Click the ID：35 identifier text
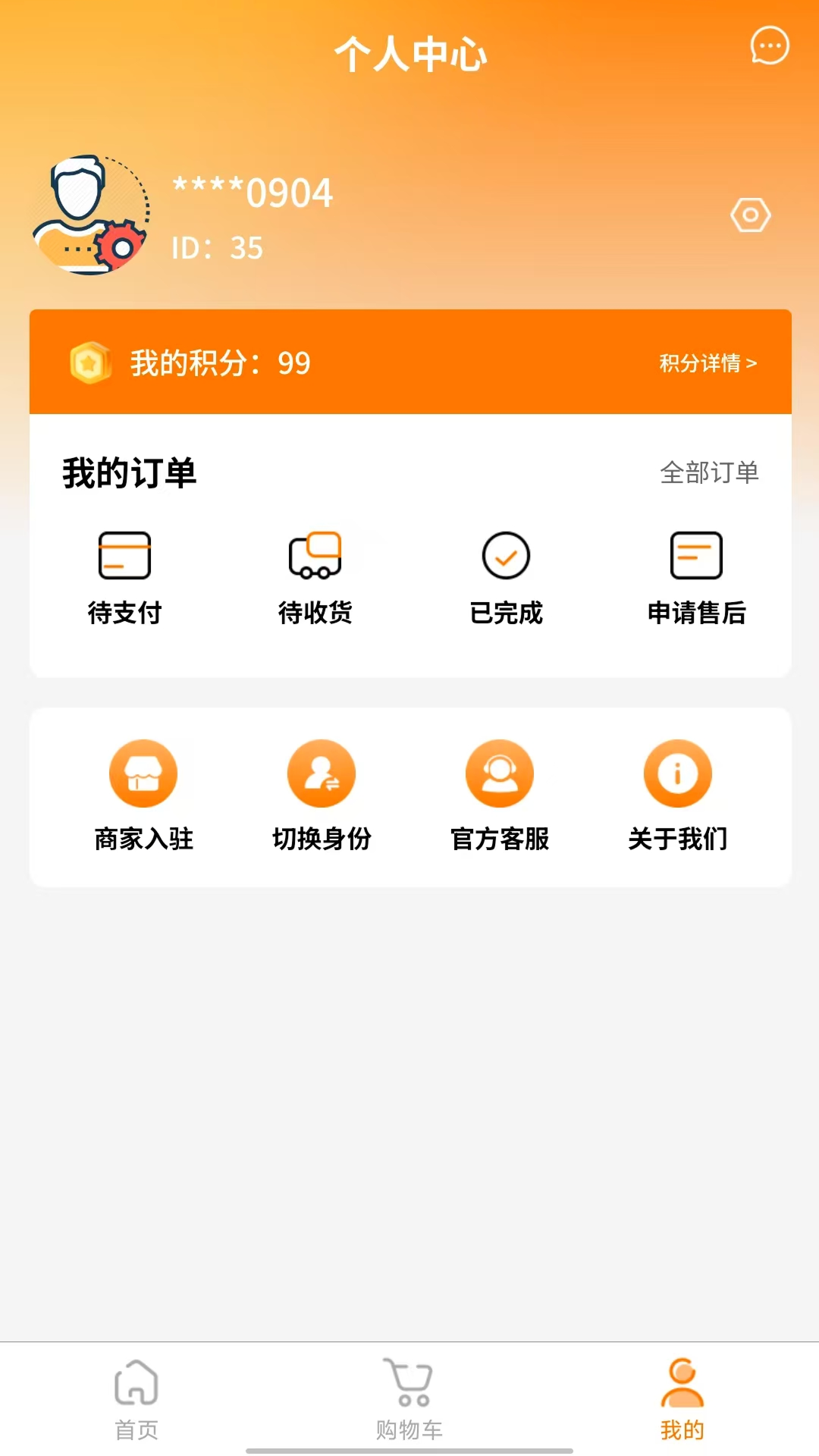This screenshot has height=1456, width=819. pos(215,247)
